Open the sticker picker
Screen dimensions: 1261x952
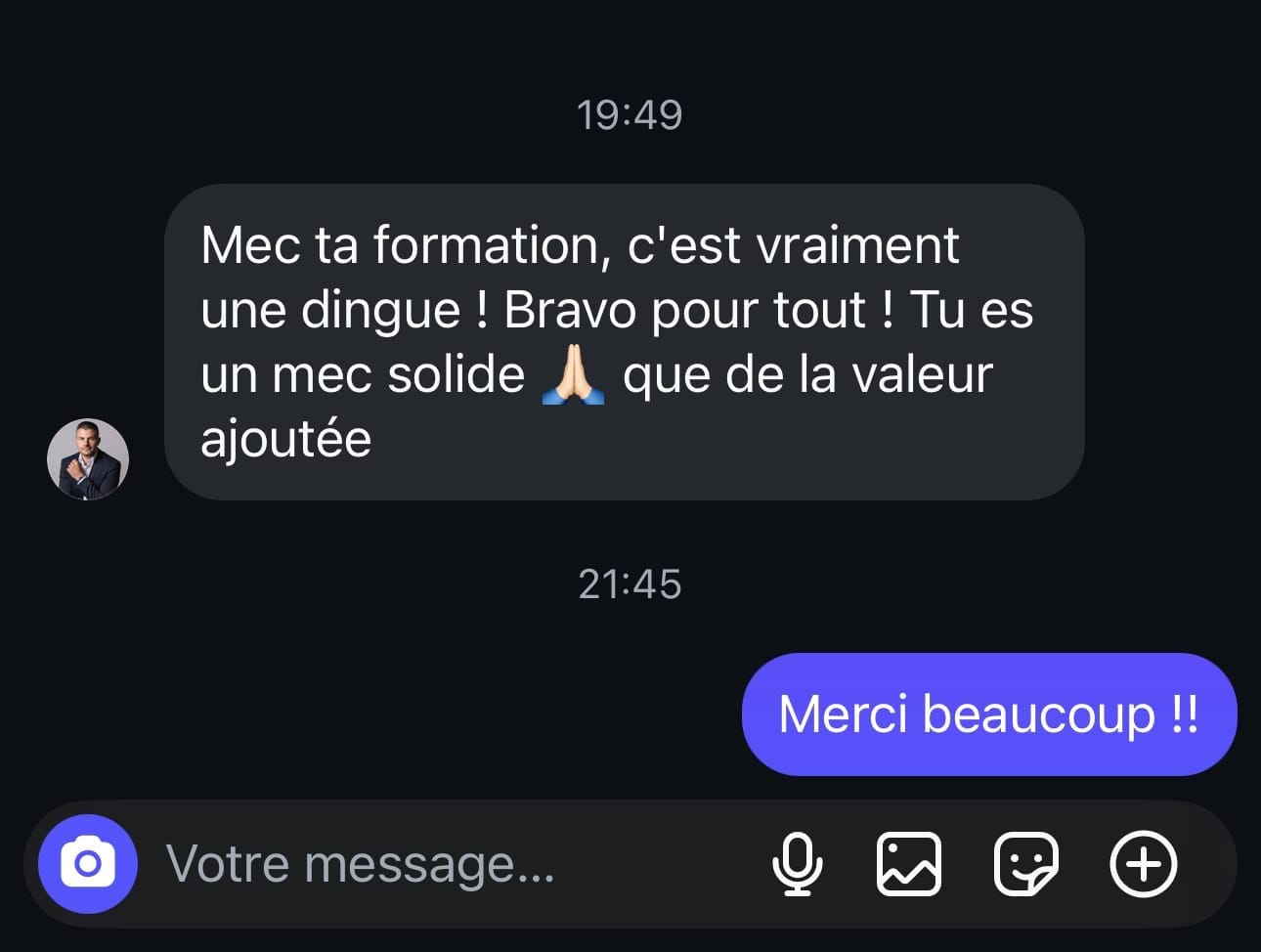[1025, 864]
